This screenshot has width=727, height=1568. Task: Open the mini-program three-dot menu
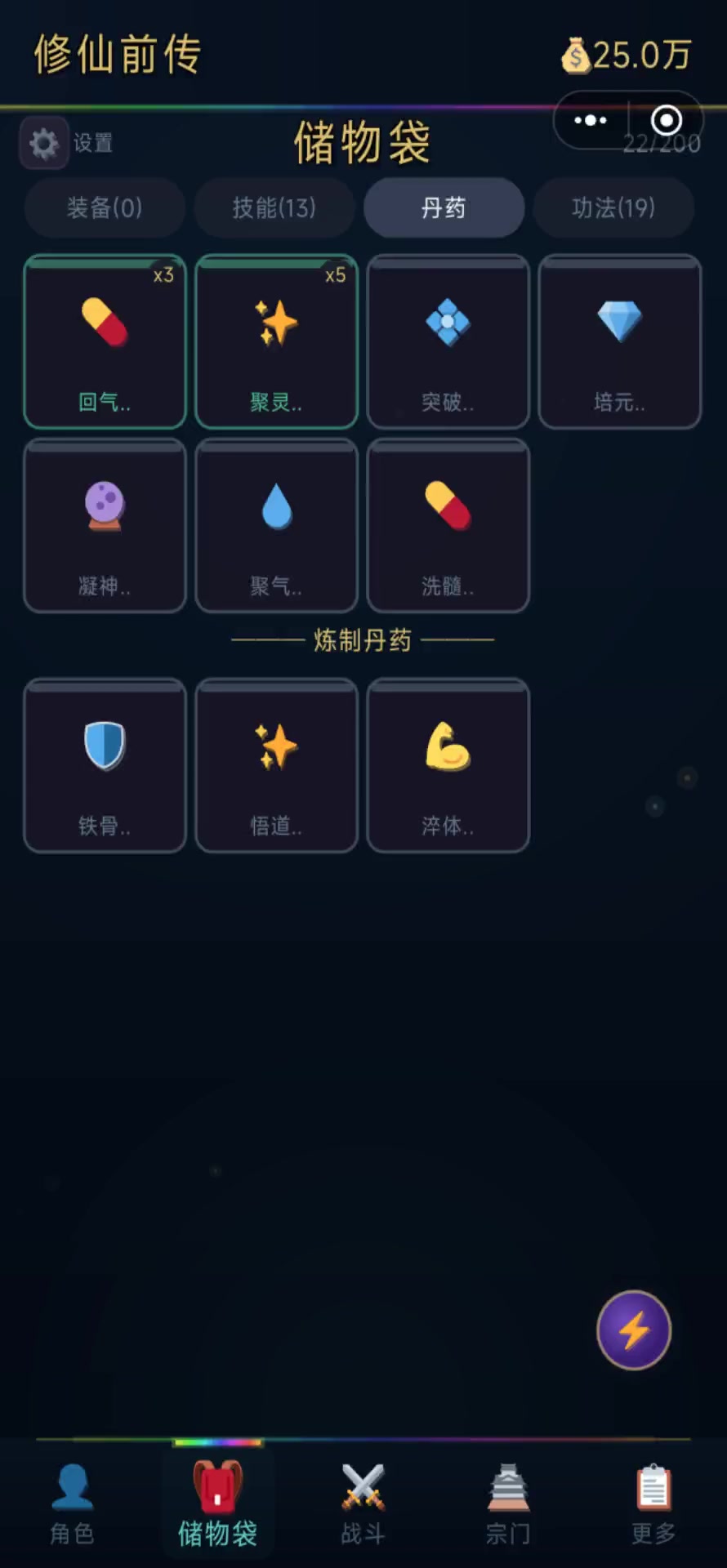click(591, 121)
